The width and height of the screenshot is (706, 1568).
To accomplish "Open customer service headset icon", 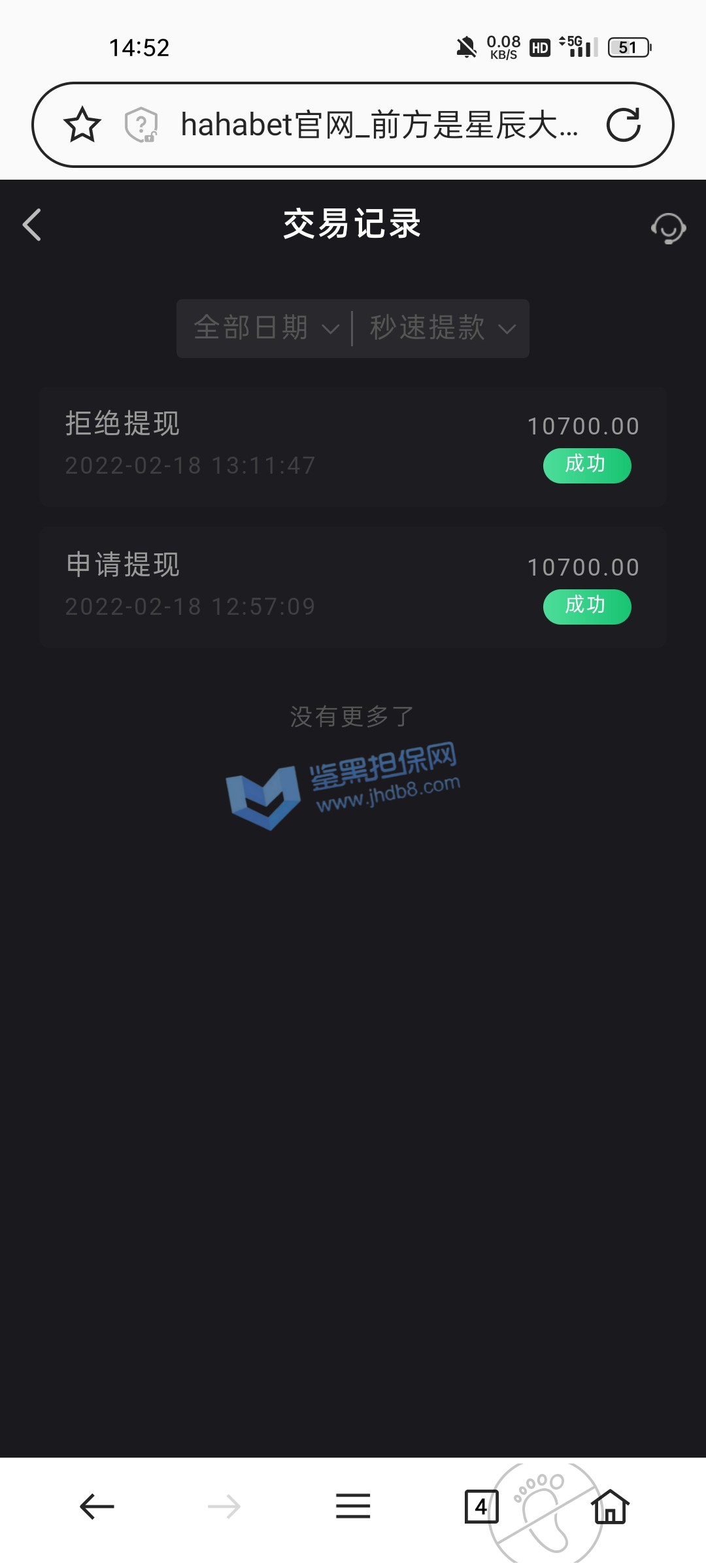I will (x=667, y=228).
